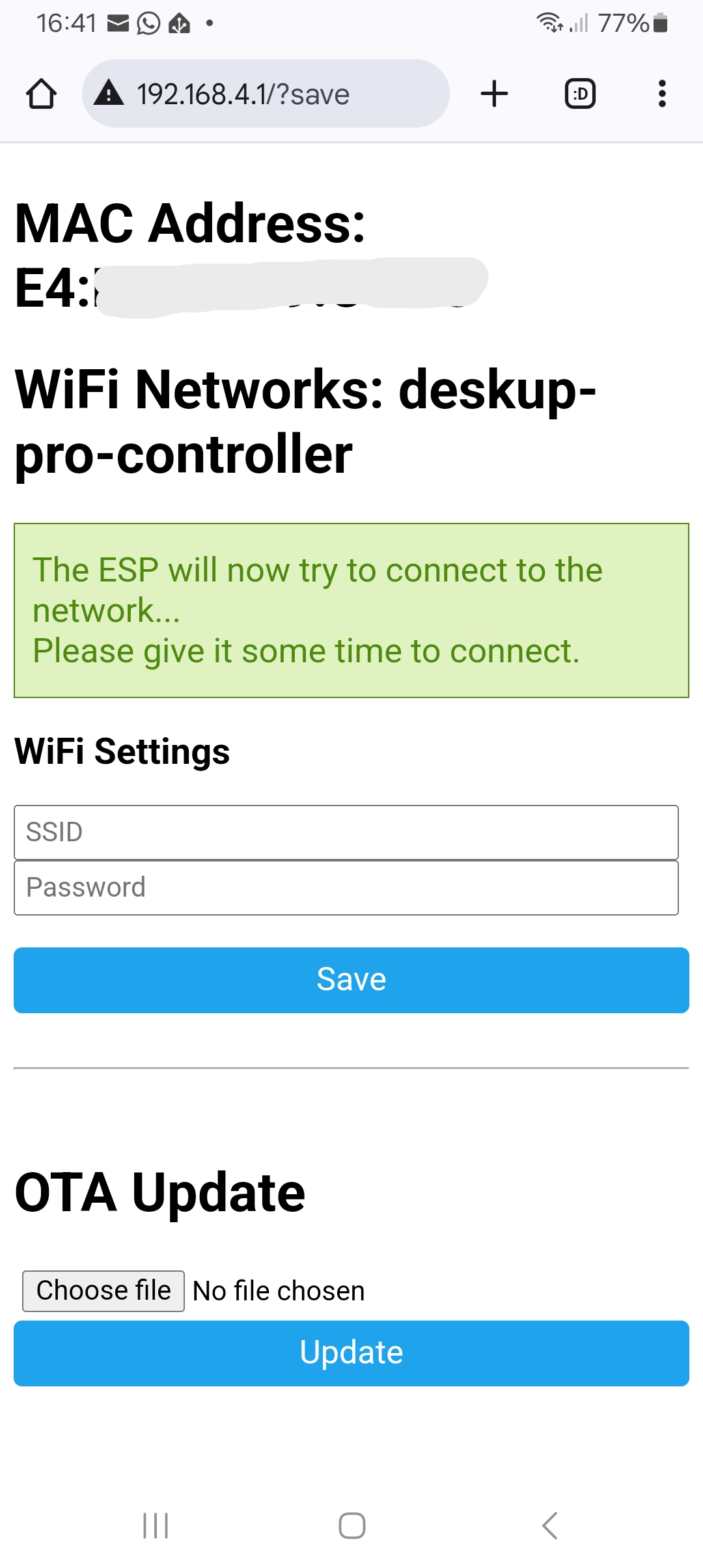Start the OTA Update
Image resolution: width=703 pixels, height=1568 pixels.
click(x=351, y=1353)
